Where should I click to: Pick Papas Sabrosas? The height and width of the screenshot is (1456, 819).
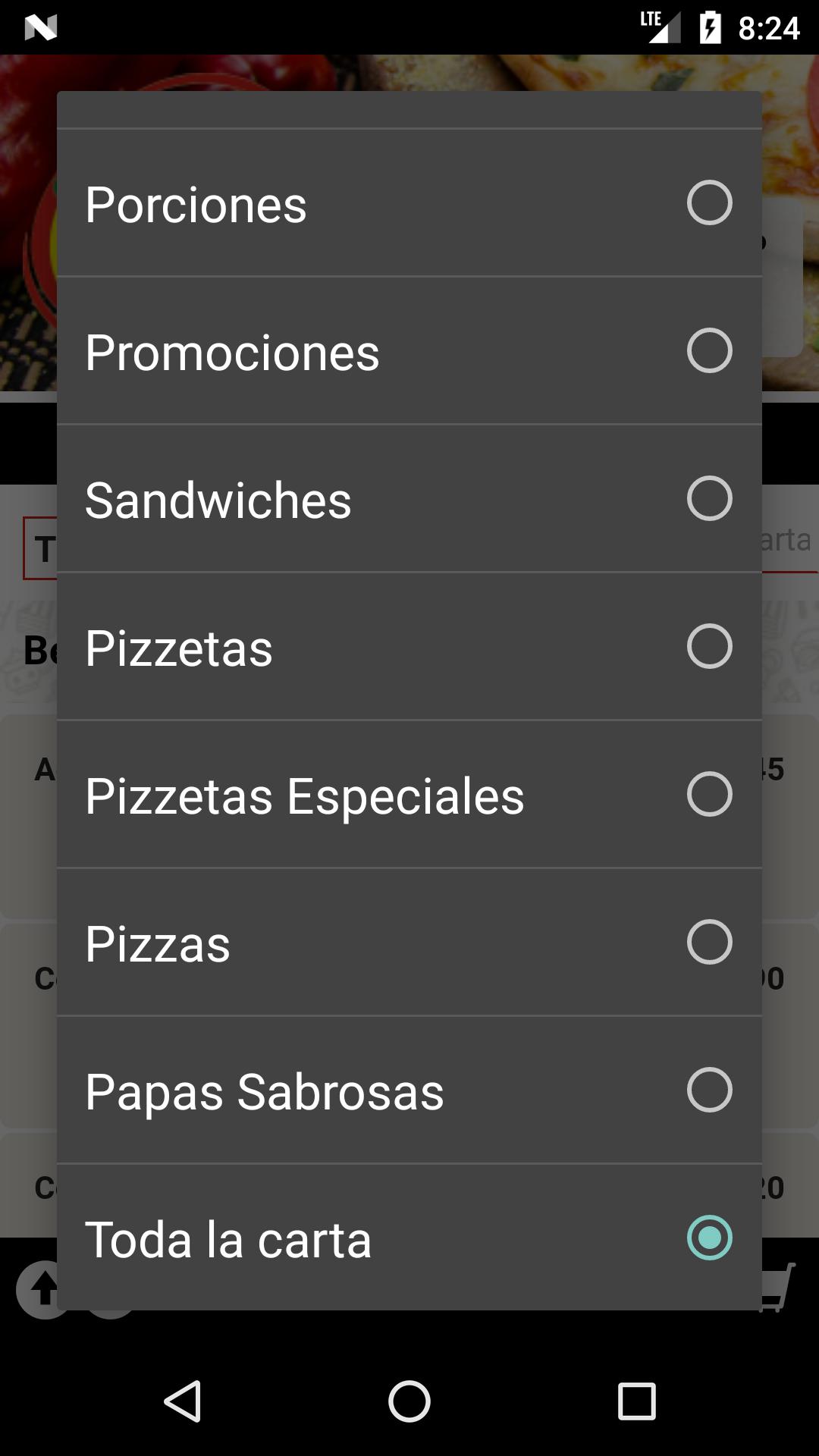(409, 1090)
